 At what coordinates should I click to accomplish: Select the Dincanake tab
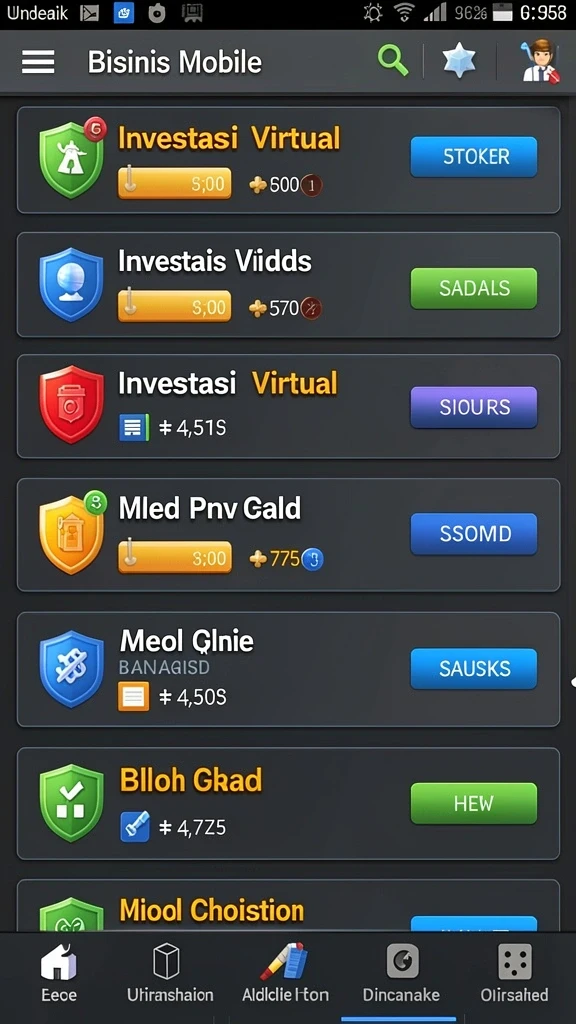click(x=401, y=974)
